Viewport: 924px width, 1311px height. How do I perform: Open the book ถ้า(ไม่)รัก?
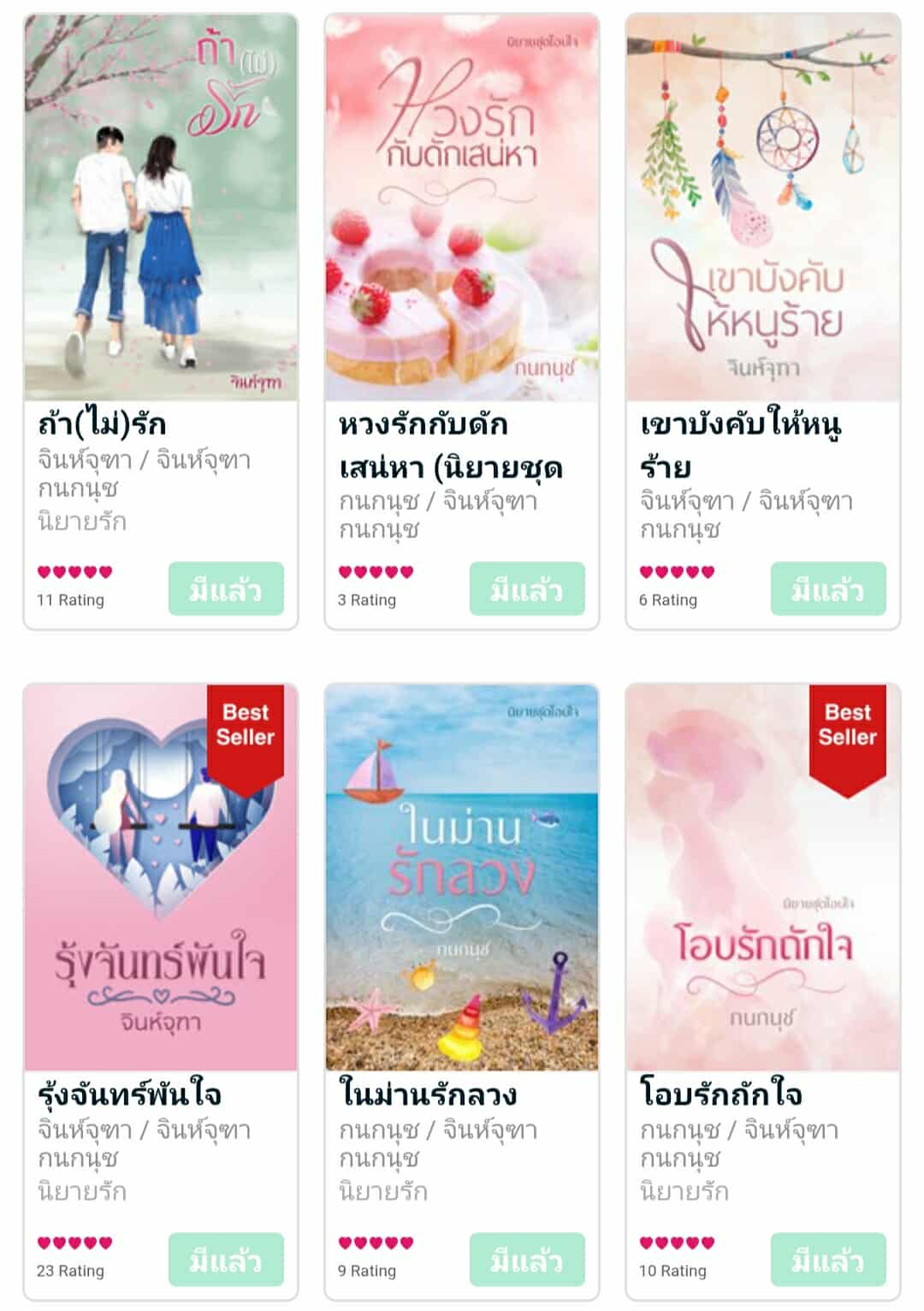(x=161, y=208)
